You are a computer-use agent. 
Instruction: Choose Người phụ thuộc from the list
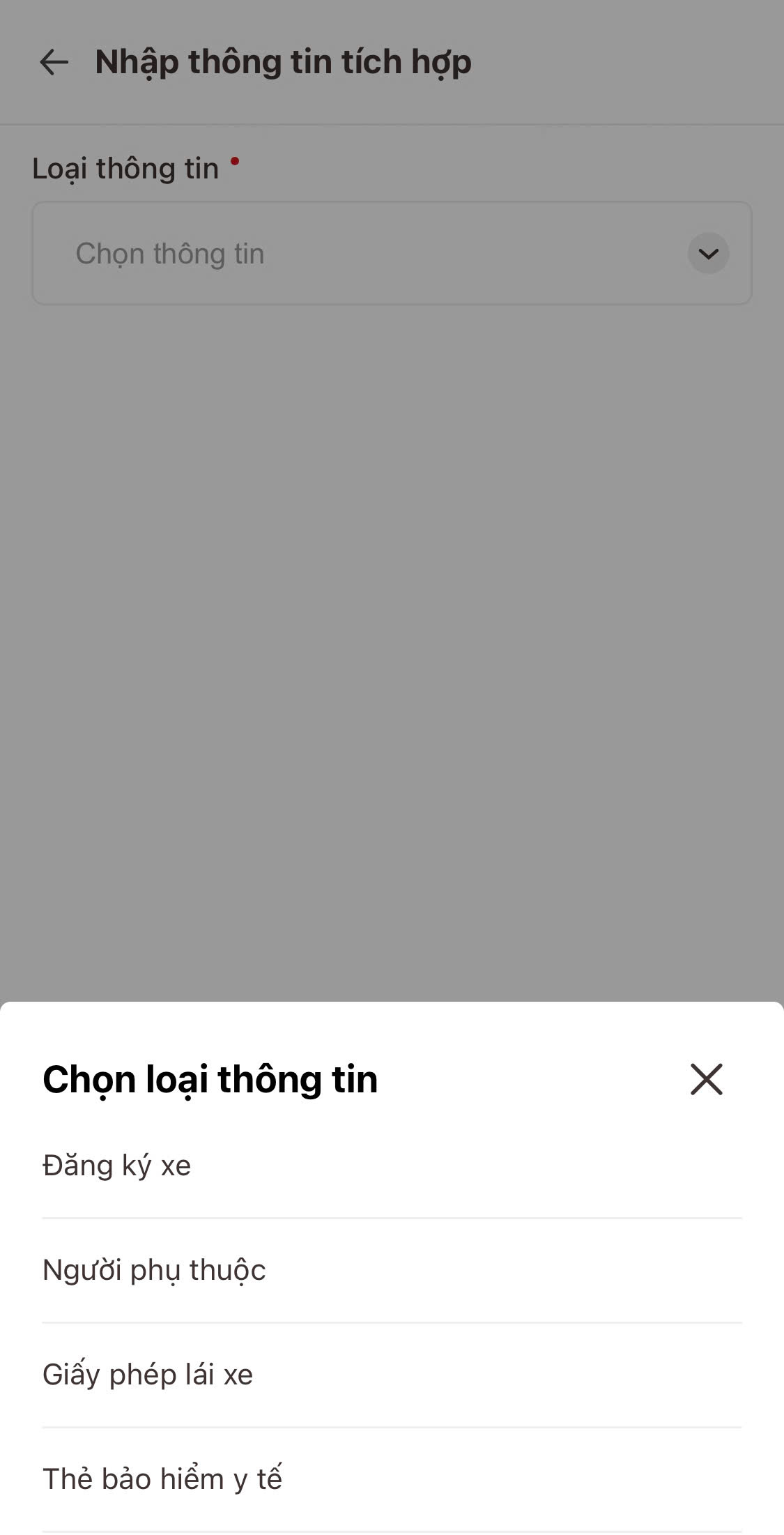tap(392, 1270)
